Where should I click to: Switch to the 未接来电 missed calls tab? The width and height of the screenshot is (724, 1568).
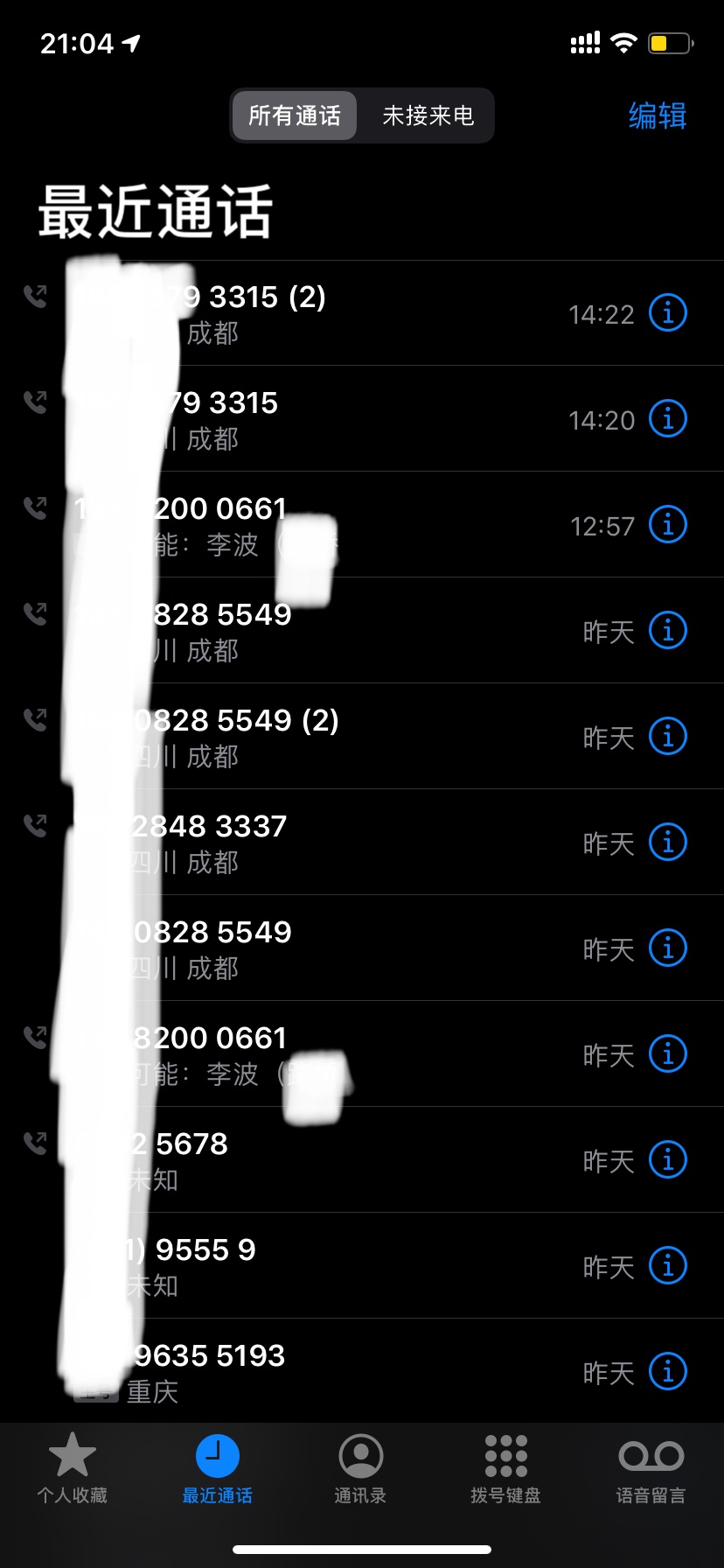point(424,115)
